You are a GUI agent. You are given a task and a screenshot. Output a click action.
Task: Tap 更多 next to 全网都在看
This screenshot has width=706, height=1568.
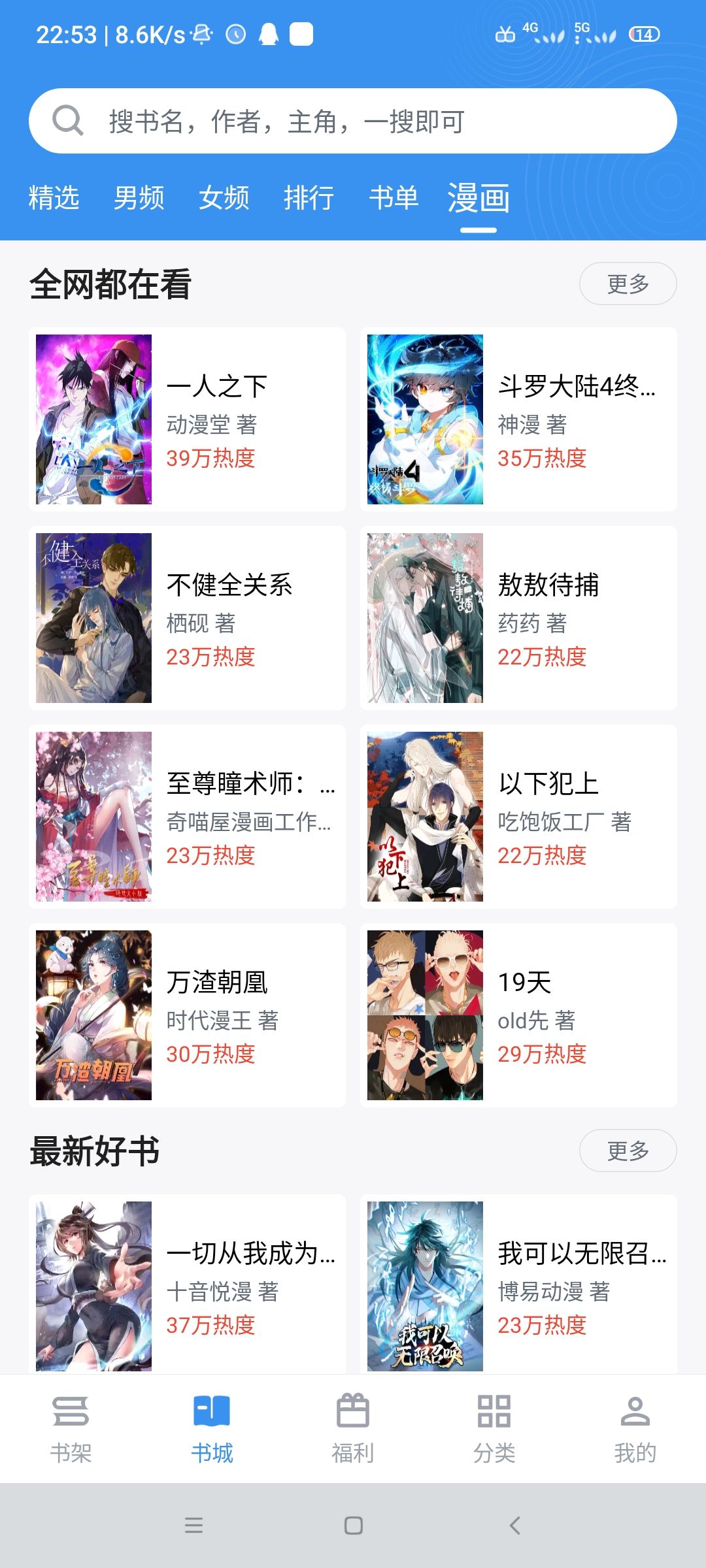point(627,284)
